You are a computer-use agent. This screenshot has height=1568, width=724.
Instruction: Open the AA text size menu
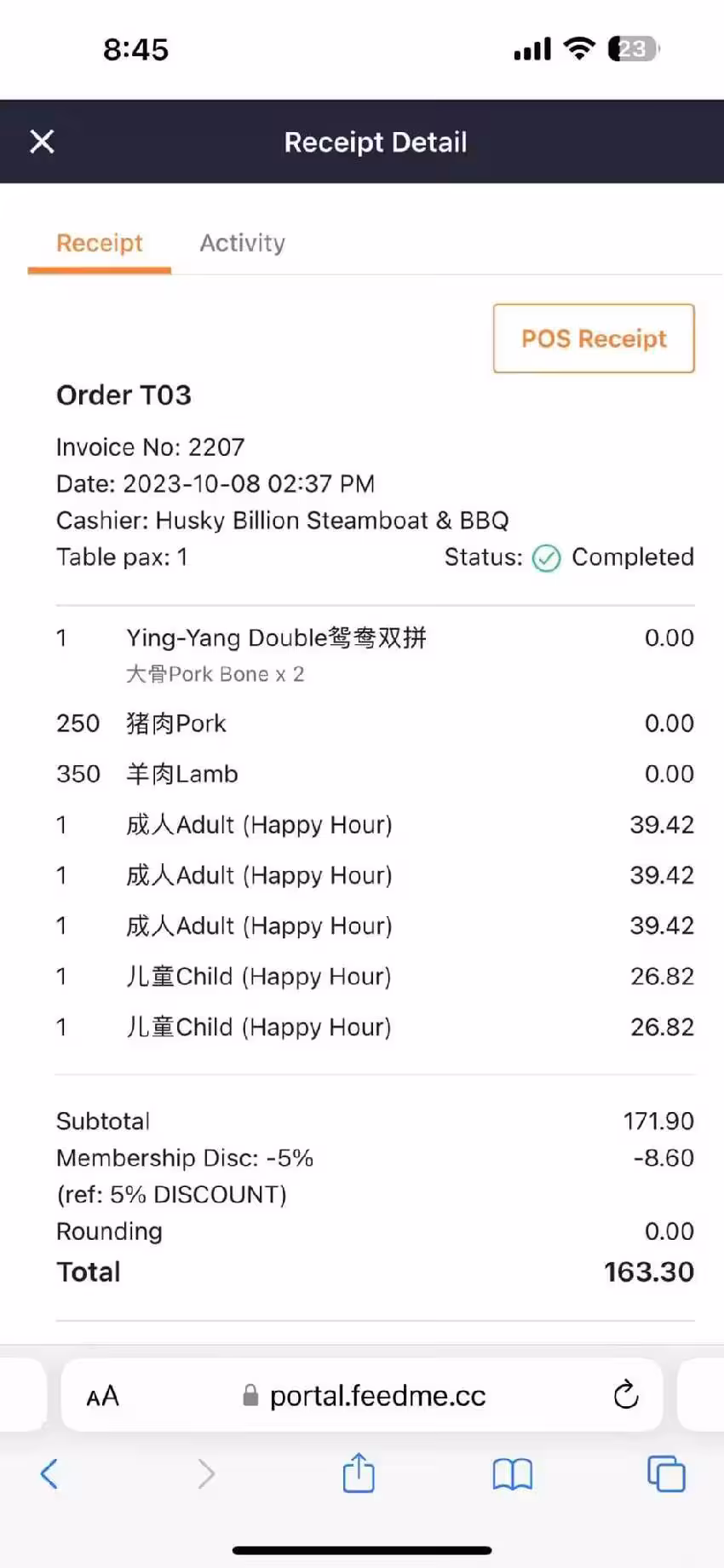(103, 1396)
